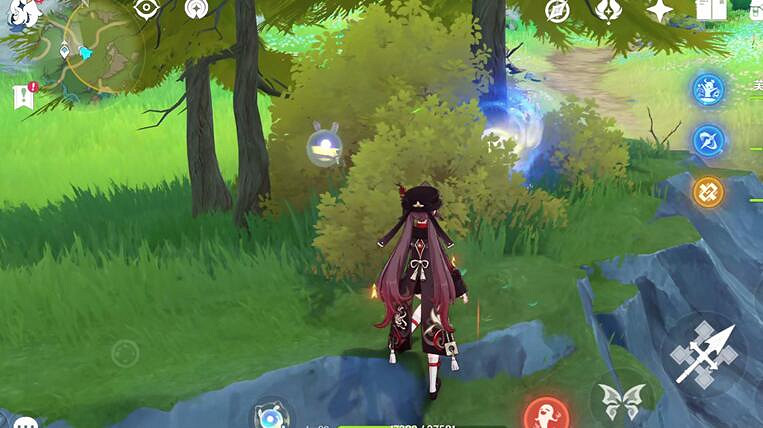Activate the red elemental skill button
The image size is (763, 428).
[x=546, y=412]
